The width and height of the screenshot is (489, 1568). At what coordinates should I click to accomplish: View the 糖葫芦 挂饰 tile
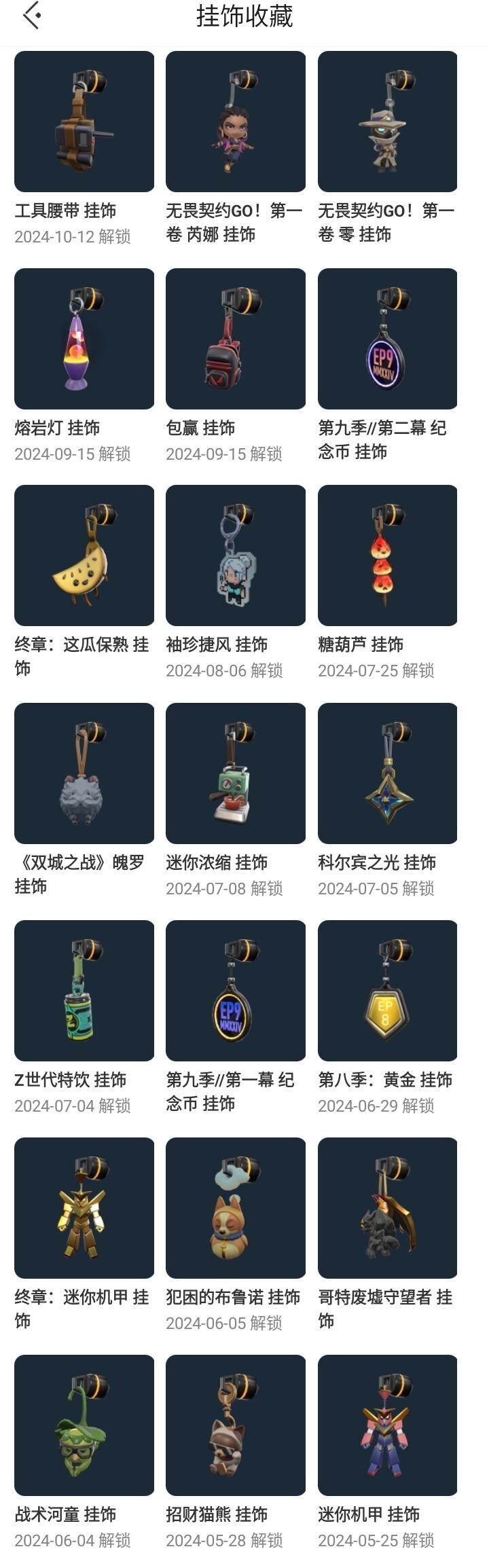tap(387, 555)
